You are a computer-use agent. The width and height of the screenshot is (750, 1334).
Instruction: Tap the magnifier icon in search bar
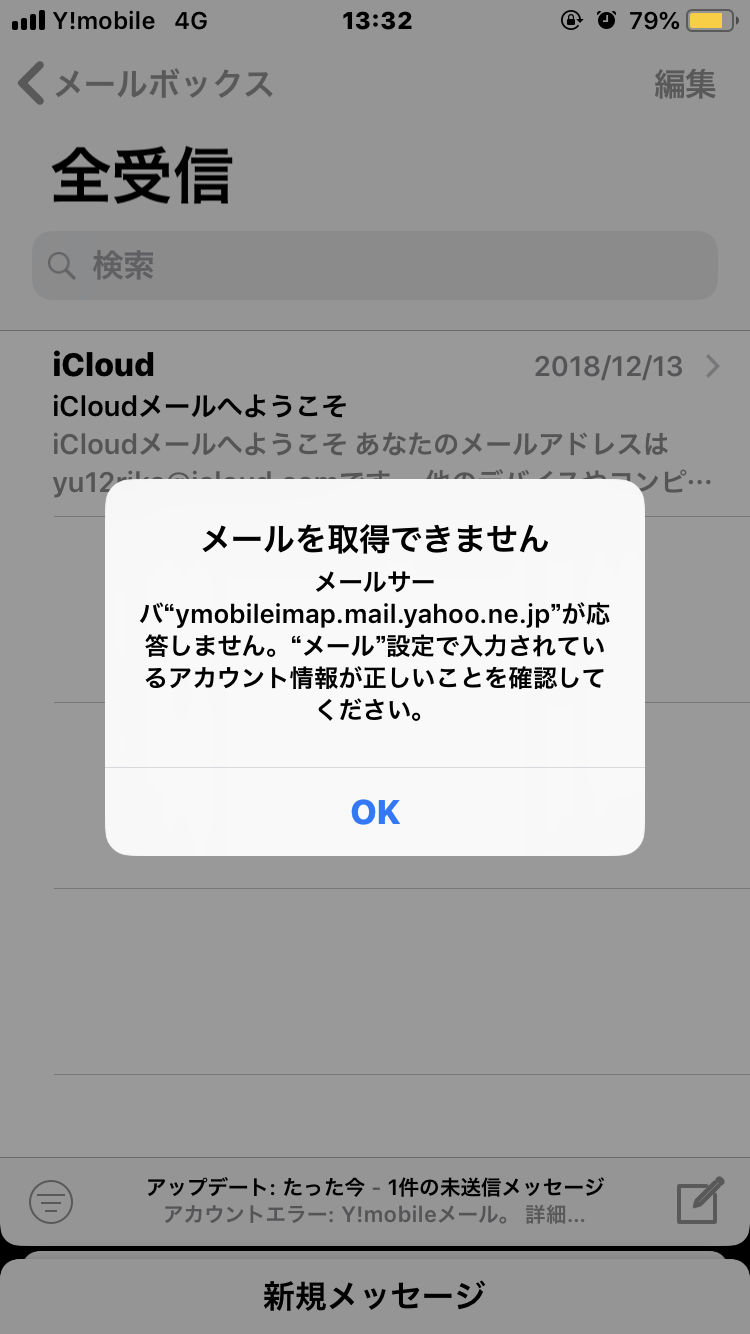pos(62,265)
